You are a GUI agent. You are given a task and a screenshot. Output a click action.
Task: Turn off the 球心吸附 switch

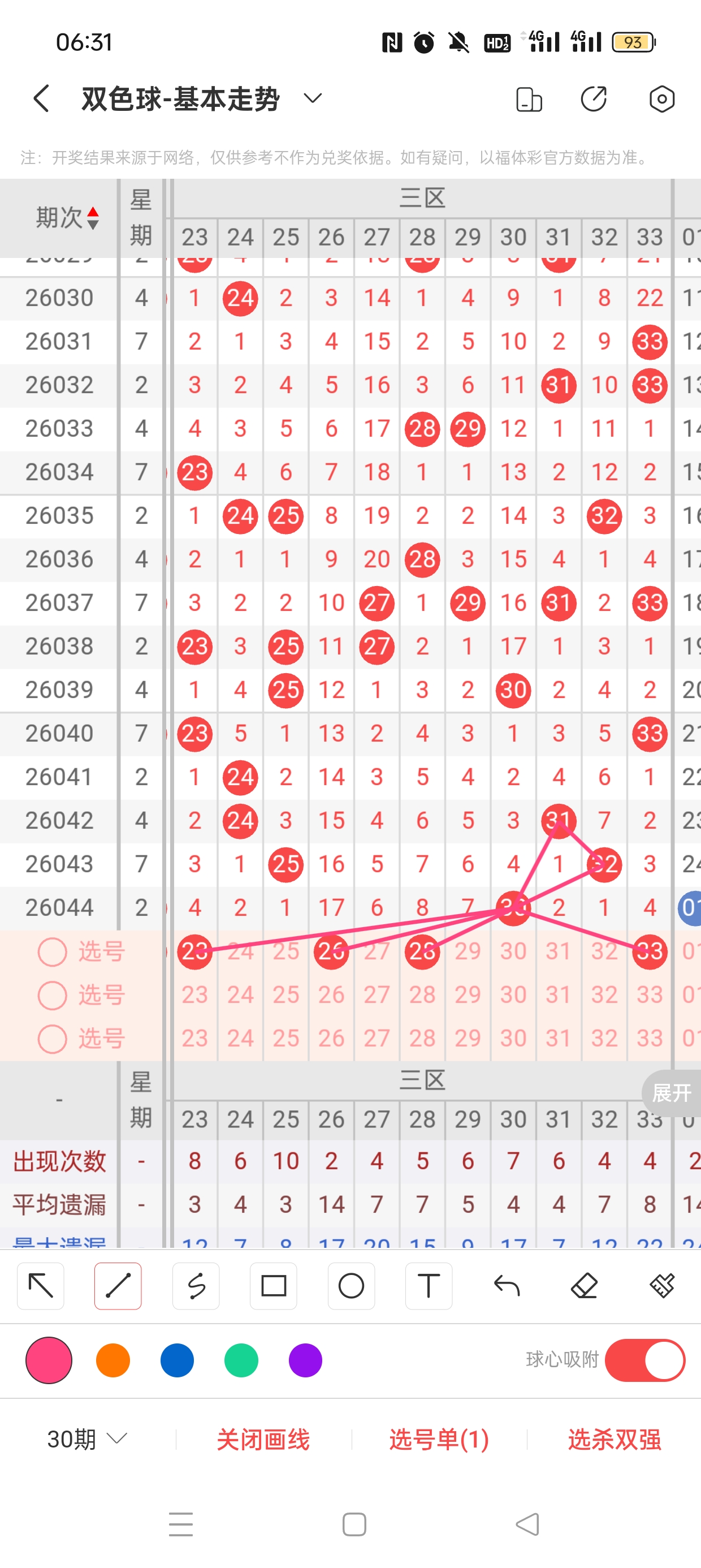click(x=644, y=1360)
